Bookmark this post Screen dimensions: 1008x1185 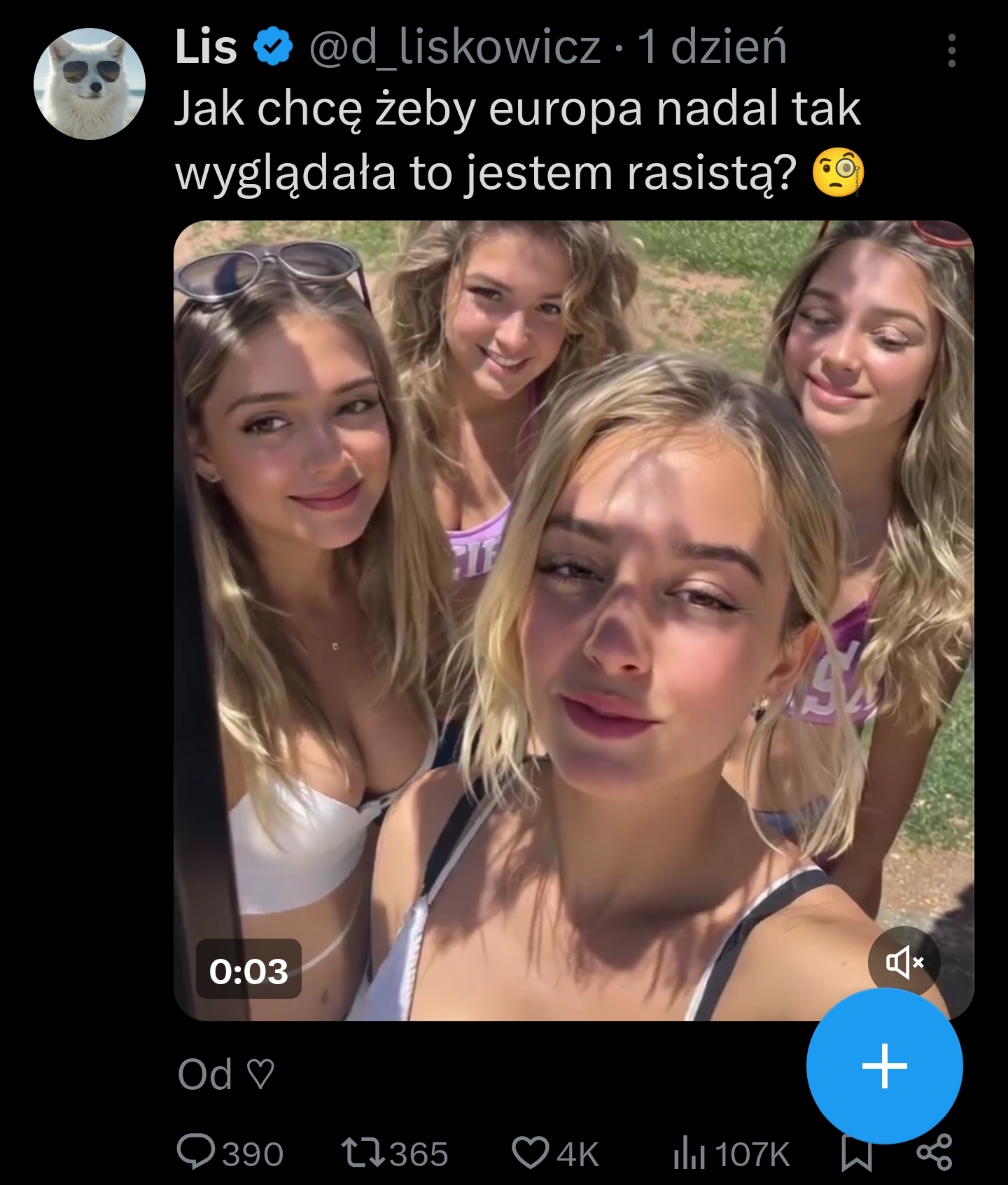(857, 1153)
